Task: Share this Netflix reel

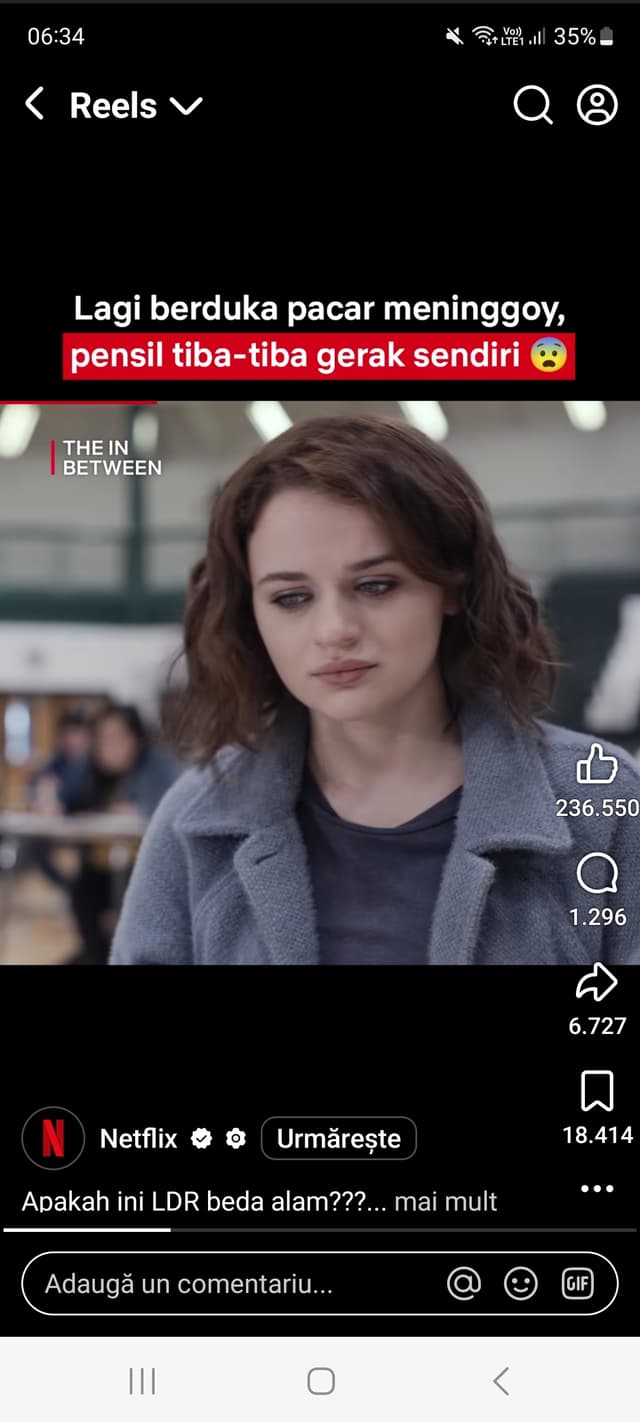Action: click(597, 986)
